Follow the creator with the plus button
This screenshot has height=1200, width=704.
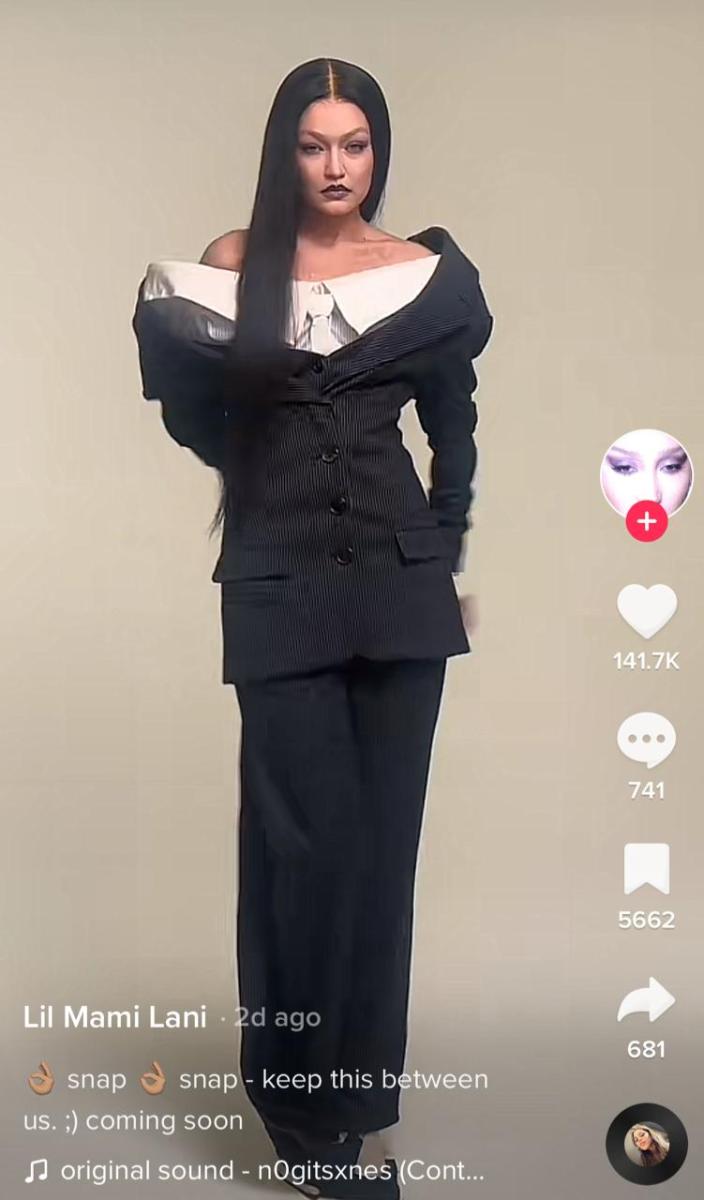coord(646,522)
